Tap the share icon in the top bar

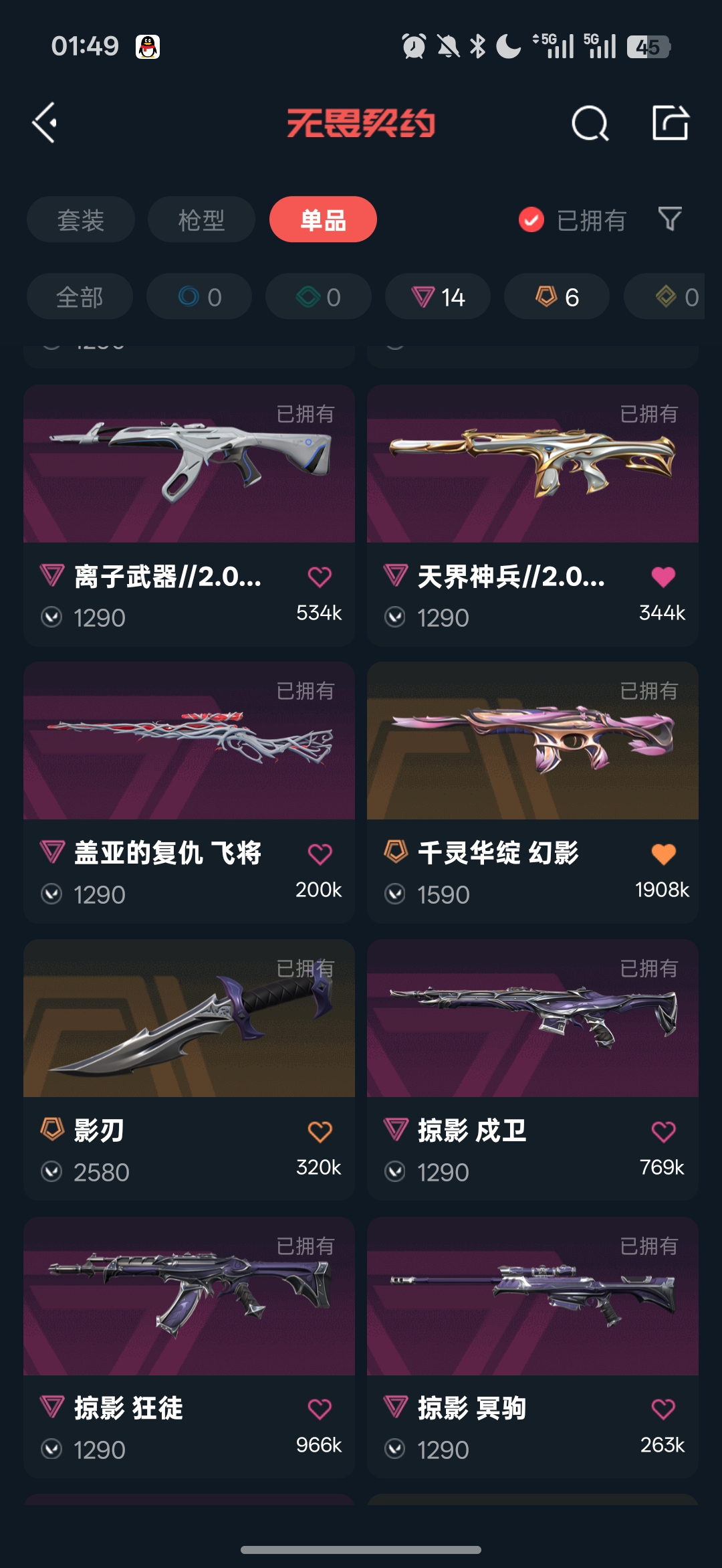[x=671, y=122]
